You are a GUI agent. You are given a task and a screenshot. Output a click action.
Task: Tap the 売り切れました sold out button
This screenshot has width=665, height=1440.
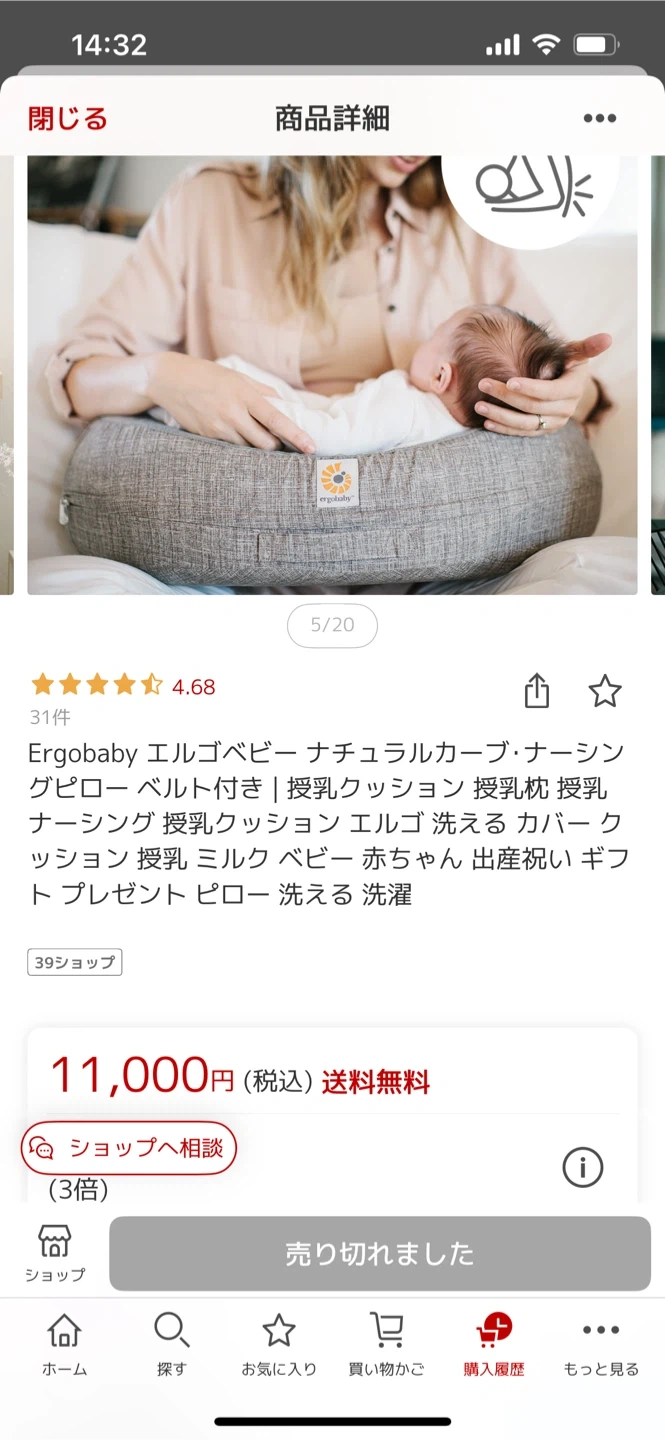click(x=380, y=1254)
